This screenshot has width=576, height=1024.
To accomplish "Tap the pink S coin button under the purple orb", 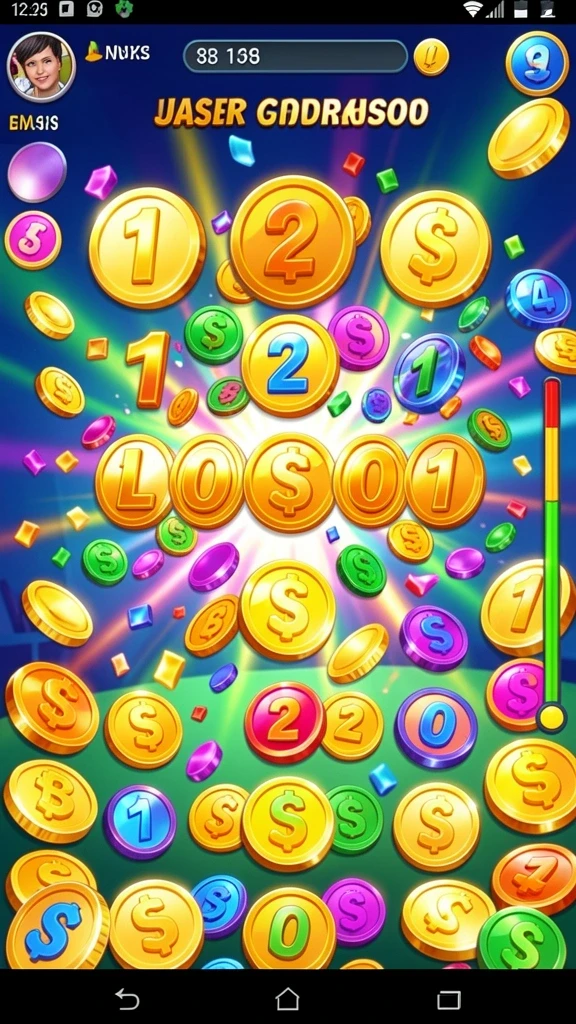I will 33,240.
